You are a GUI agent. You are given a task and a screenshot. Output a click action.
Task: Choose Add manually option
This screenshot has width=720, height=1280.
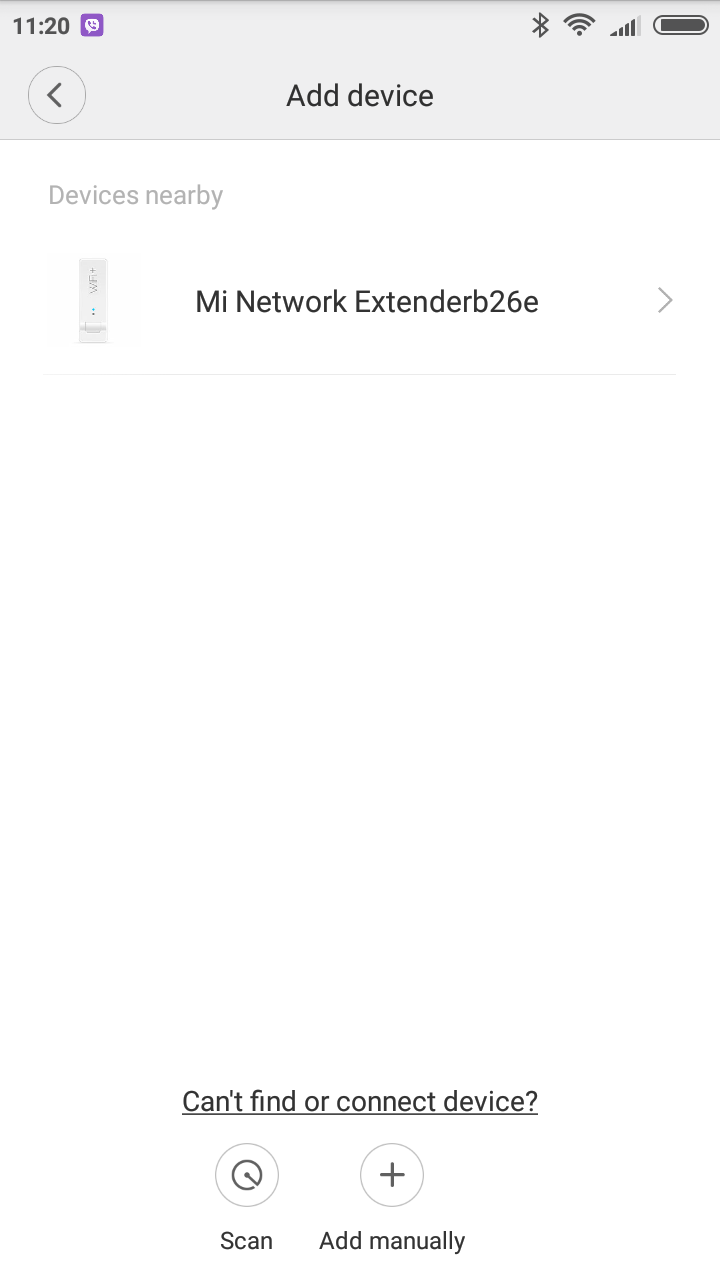(x=392, y=1175)
